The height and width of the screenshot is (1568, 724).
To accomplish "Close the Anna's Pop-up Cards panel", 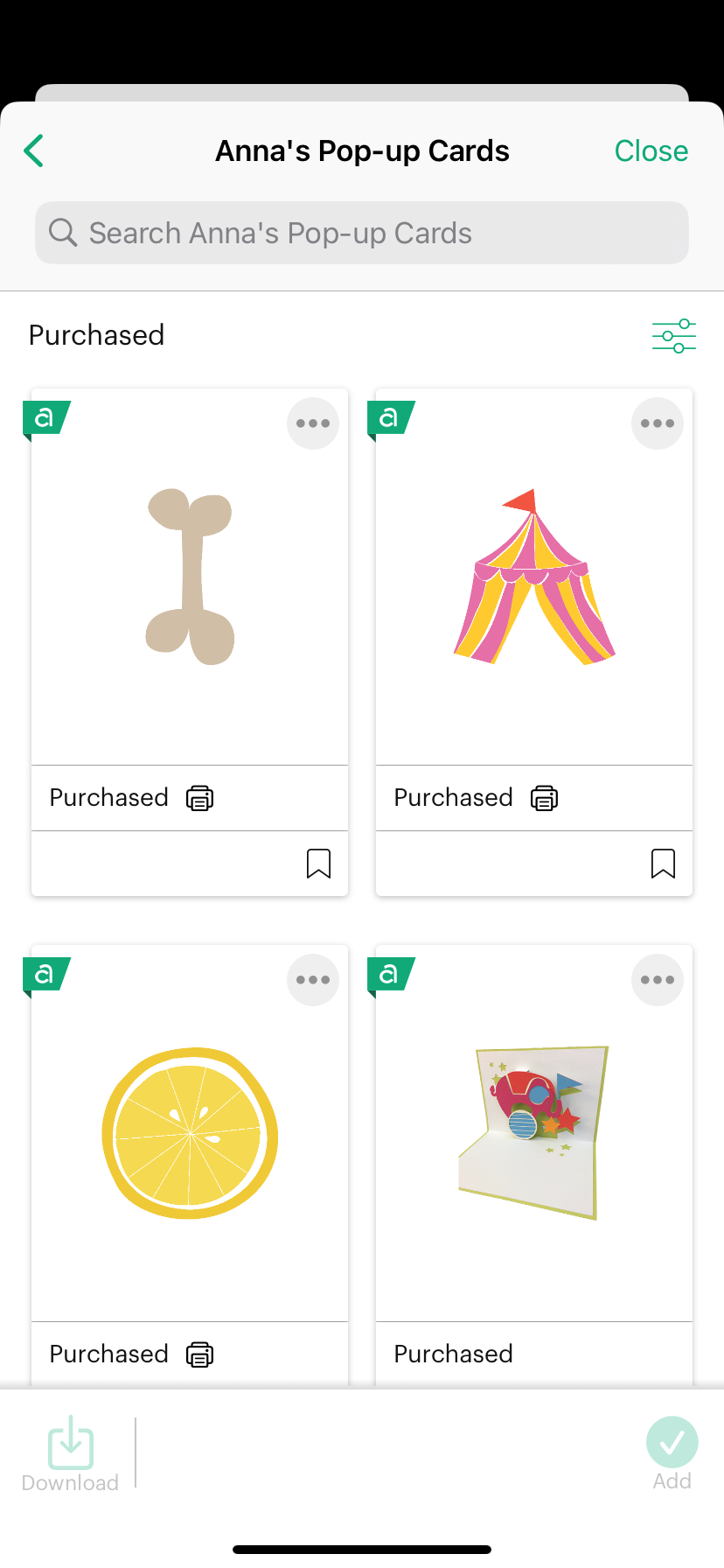I will [651, 150].
